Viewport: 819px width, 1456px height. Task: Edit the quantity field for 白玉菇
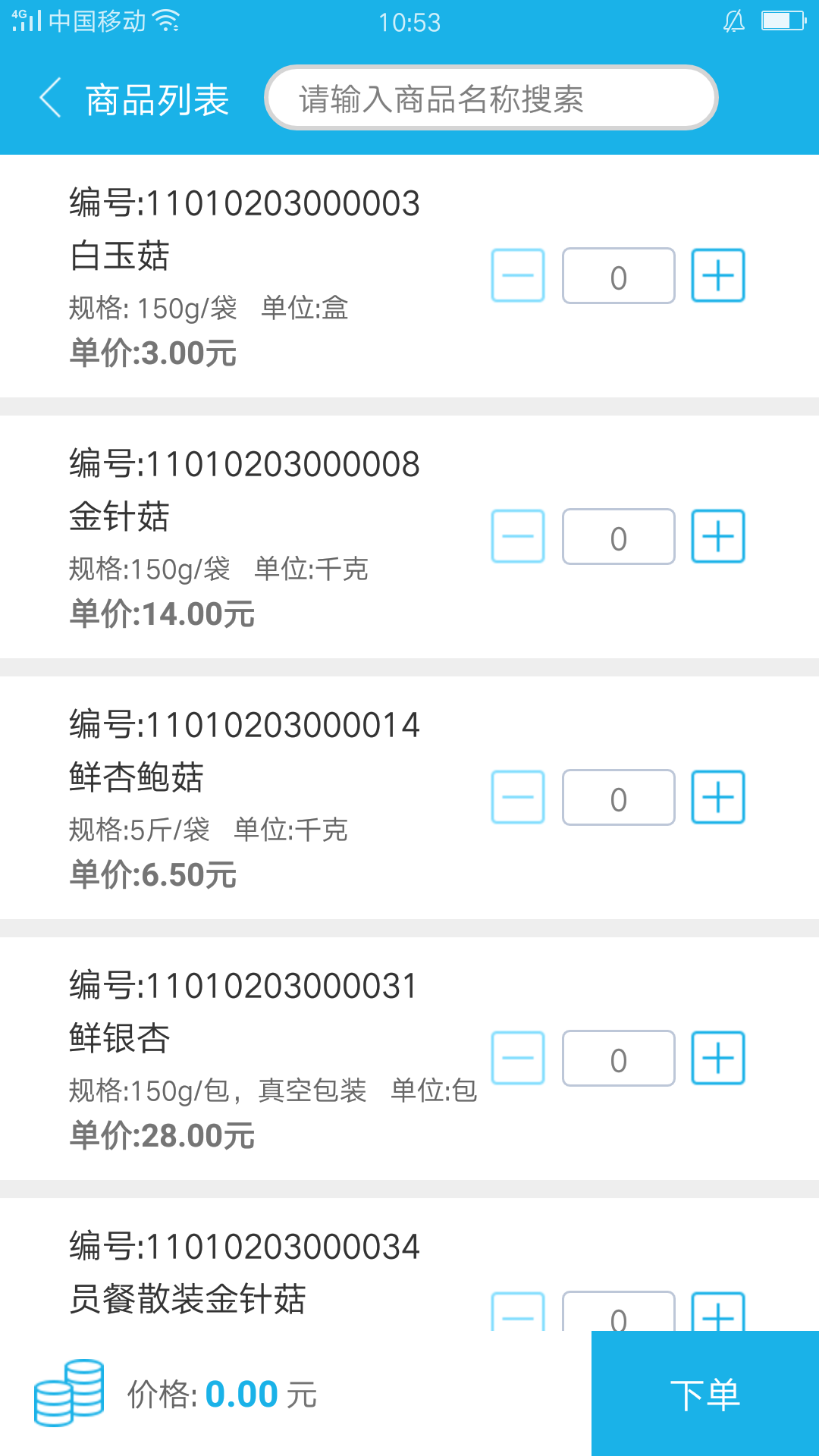click(618, 276)
